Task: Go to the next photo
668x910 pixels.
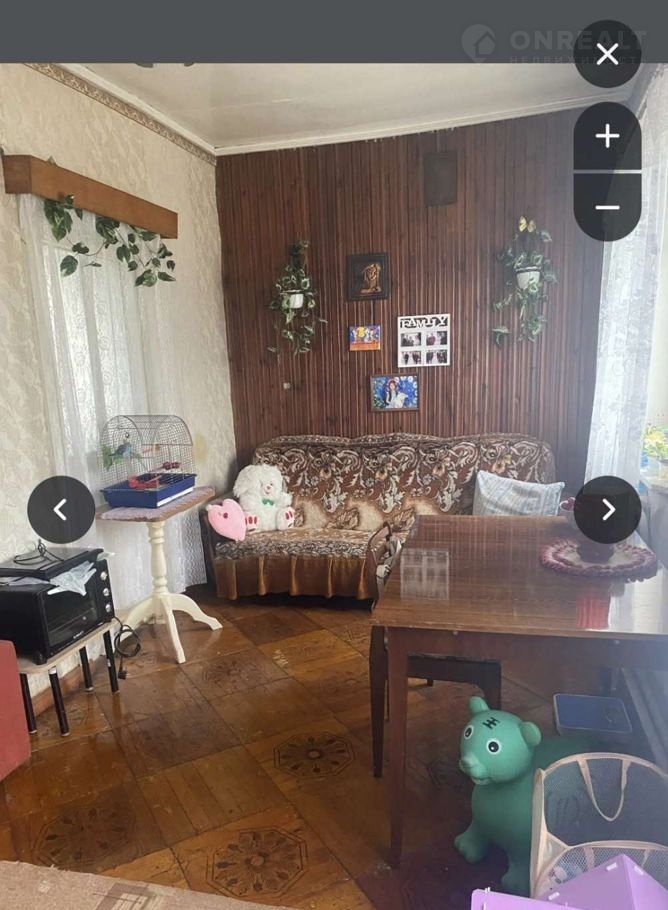Action: tap(607, 509)
